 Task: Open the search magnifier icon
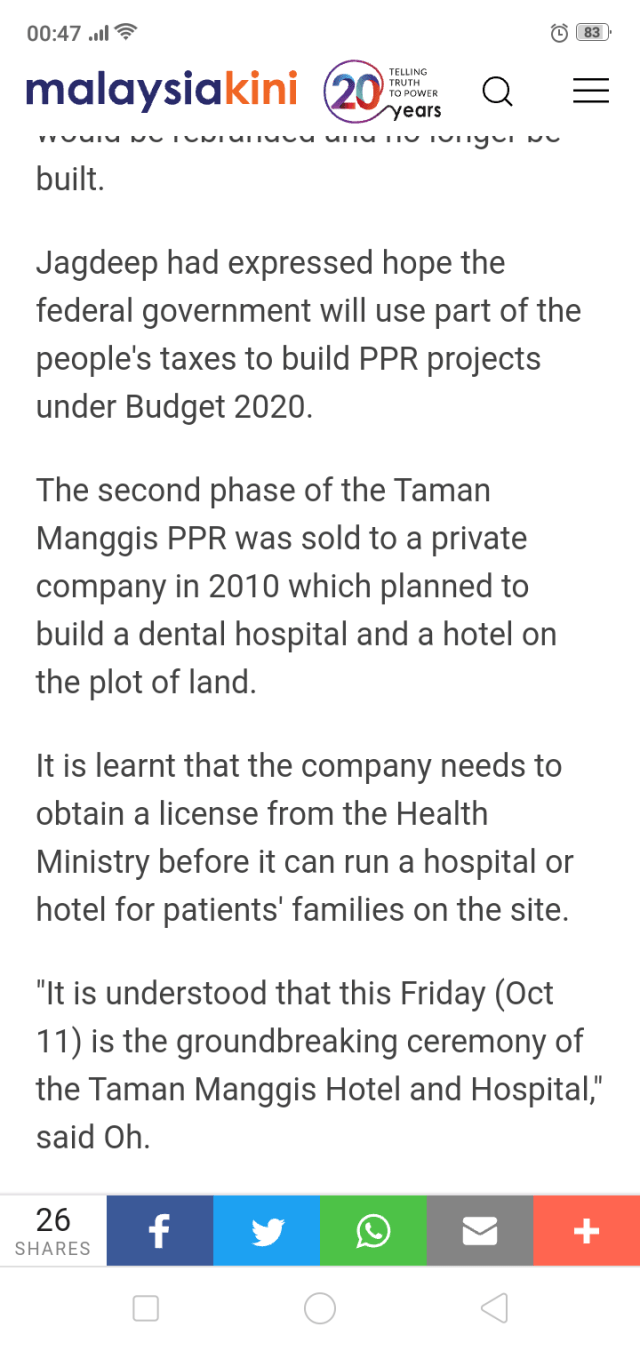click(497, 92)
